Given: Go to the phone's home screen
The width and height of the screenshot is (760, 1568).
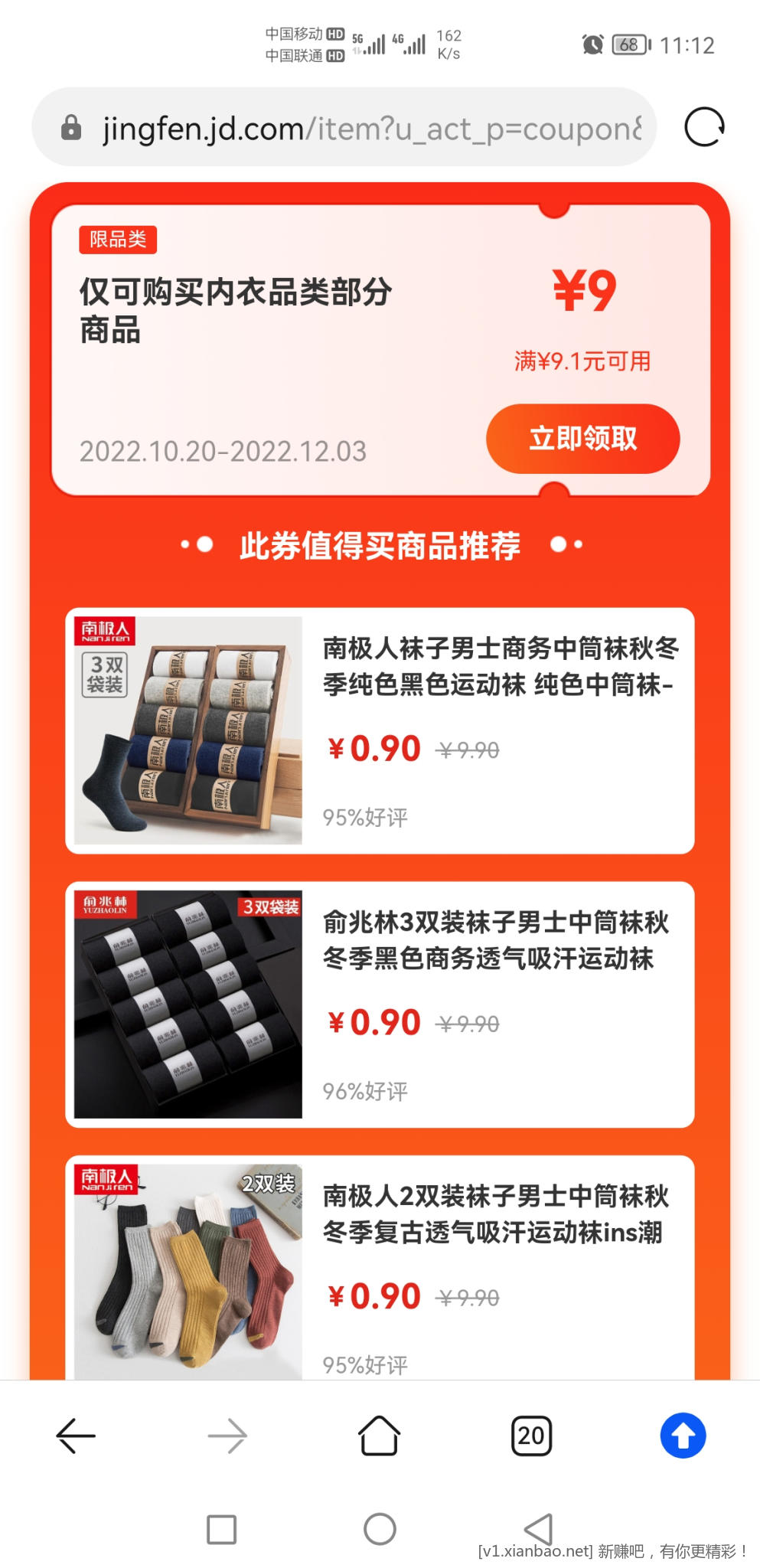Looking at the screenshot, I should point(380,1530).
